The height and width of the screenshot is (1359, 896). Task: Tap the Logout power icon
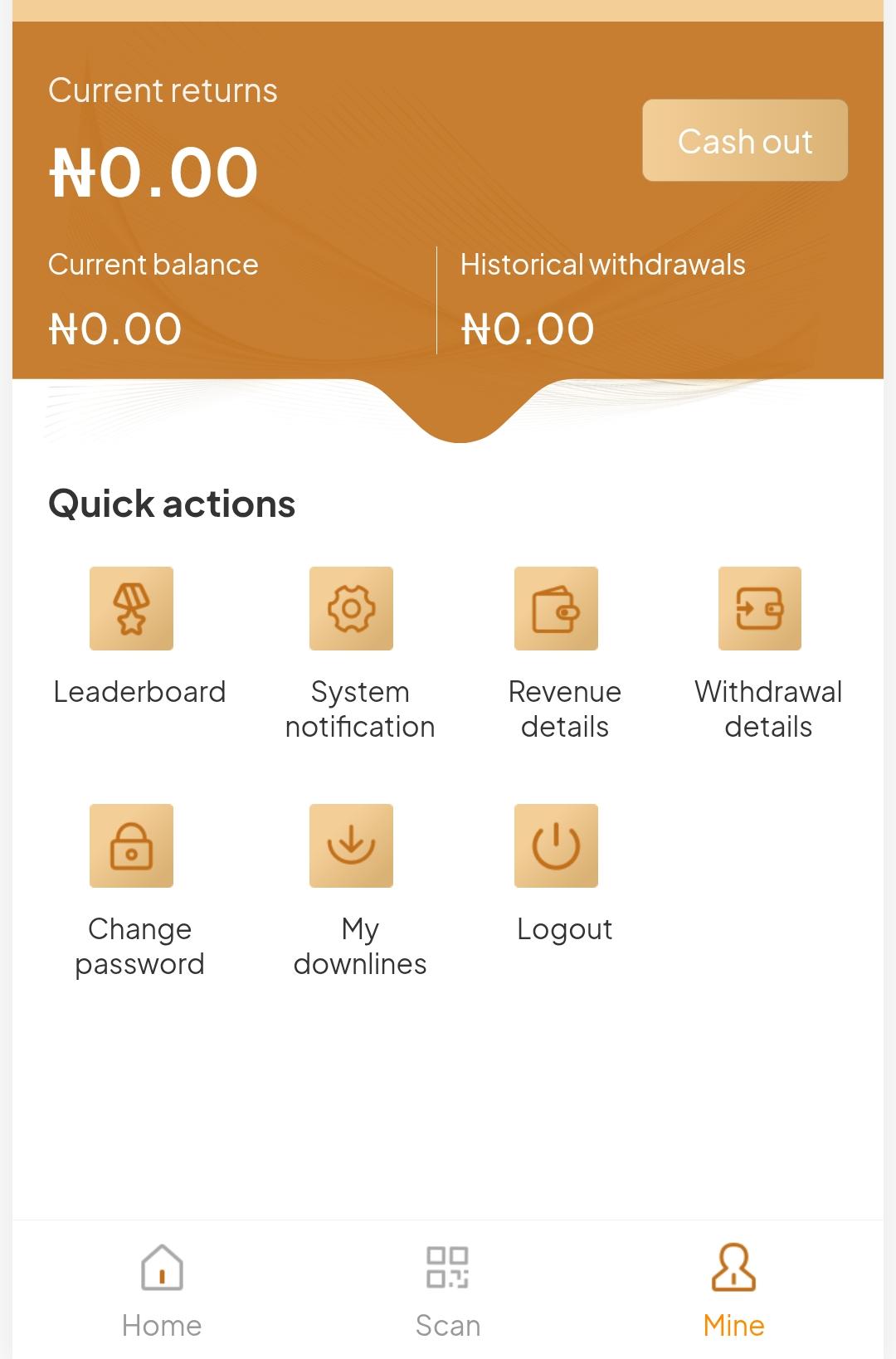click(556, 845)
